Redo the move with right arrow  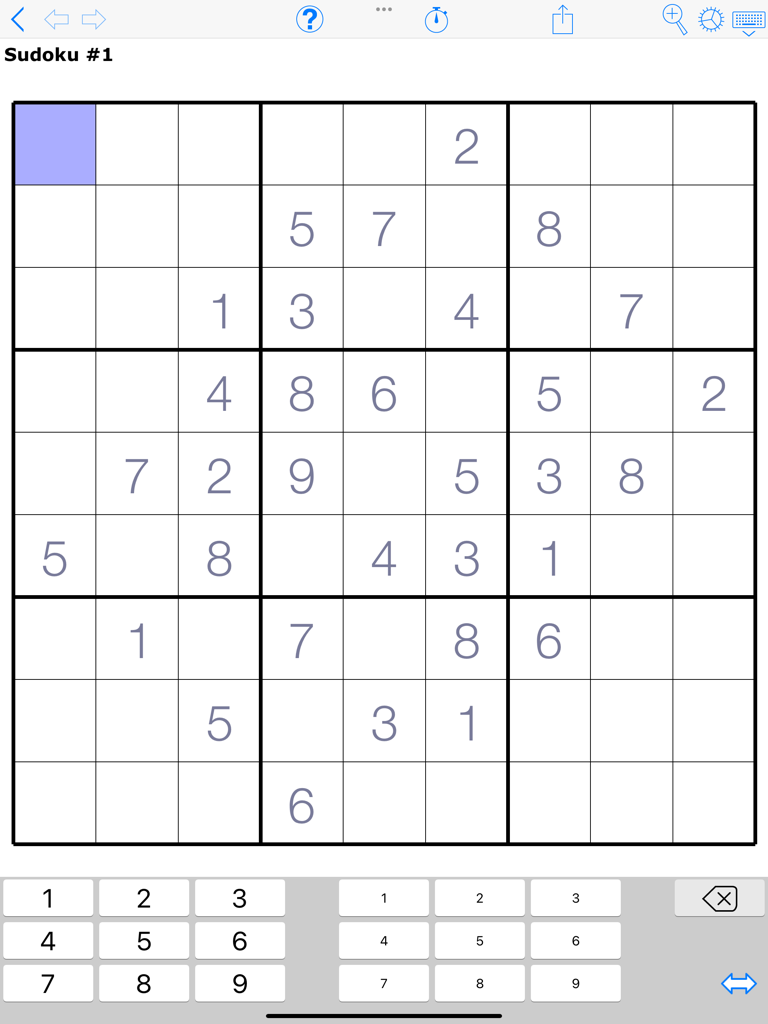pos(94,19)
